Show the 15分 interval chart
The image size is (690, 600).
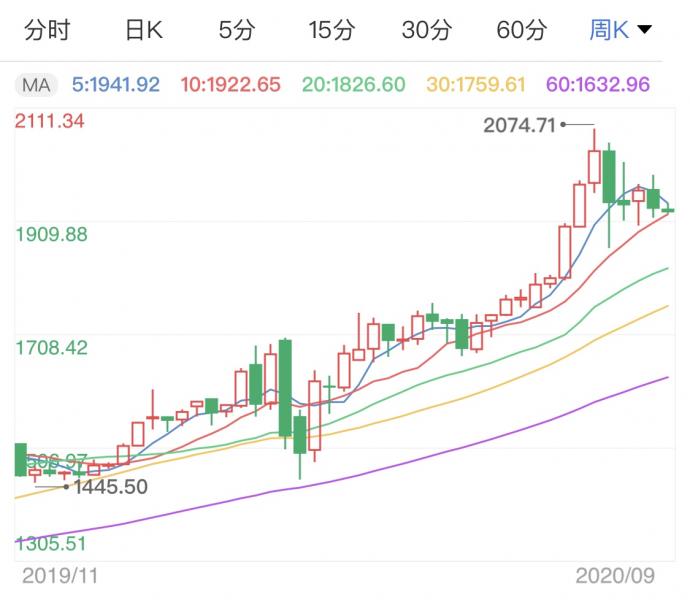331,31
